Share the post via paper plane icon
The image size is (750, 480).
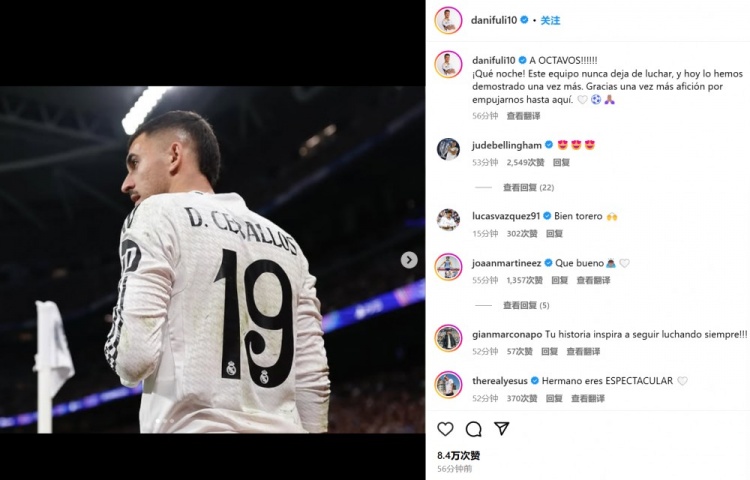[502, 429]
